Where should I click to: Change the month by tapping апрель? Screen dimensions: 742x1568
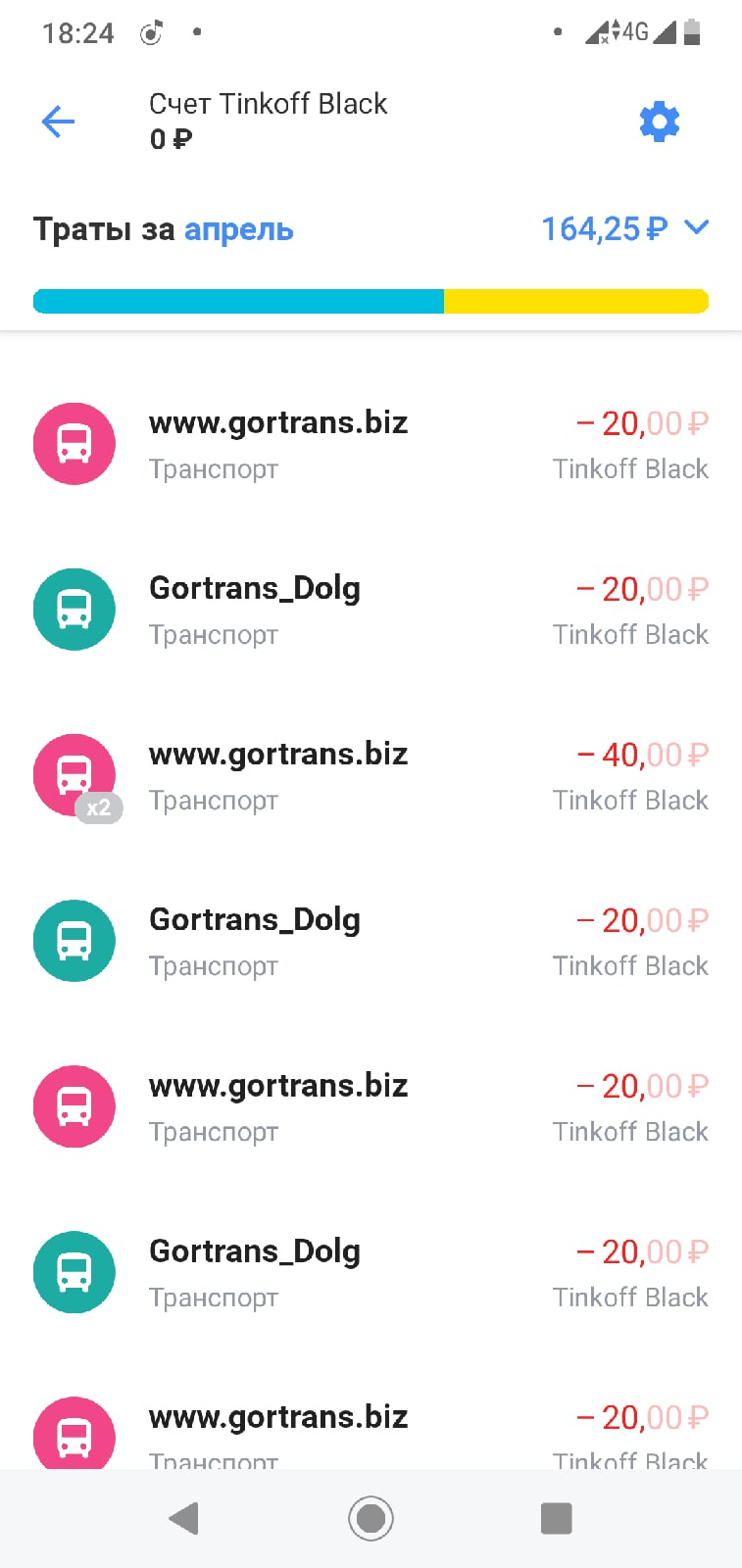(238, 229)
